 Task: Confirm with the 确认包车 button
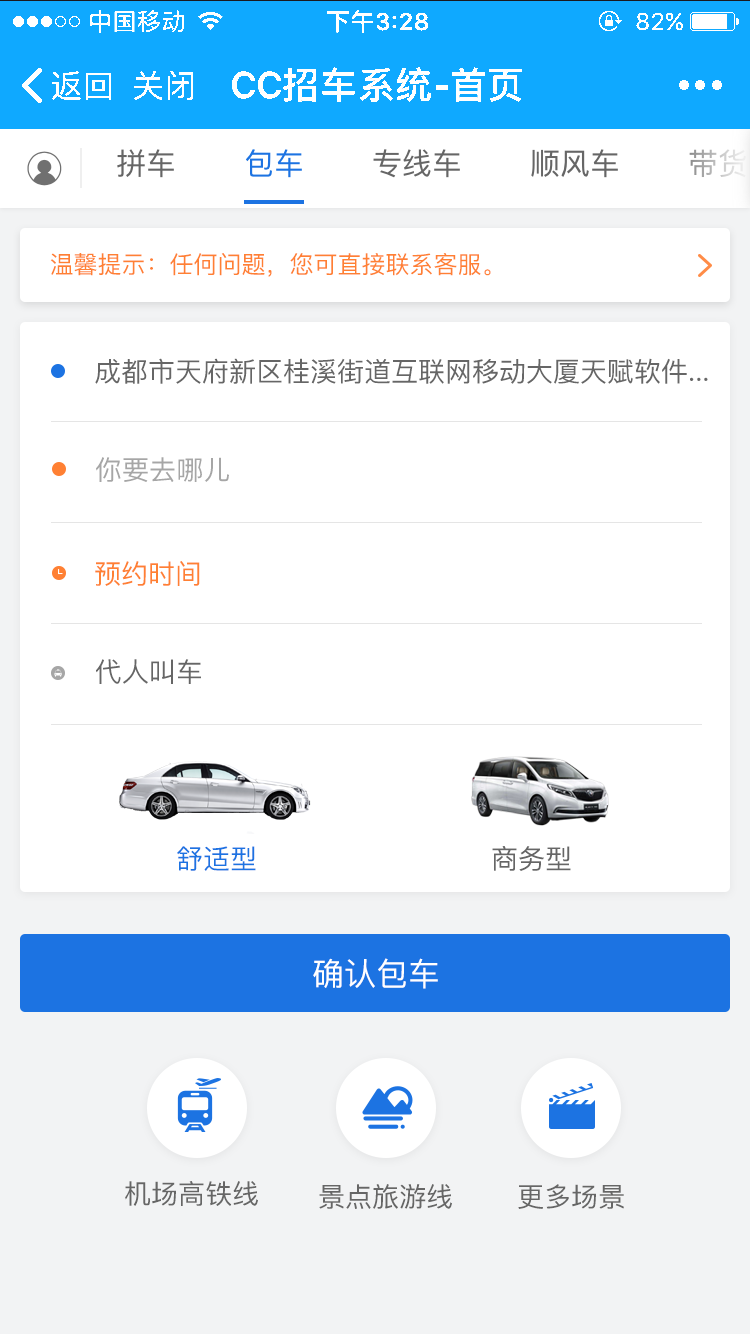(375, 973)
